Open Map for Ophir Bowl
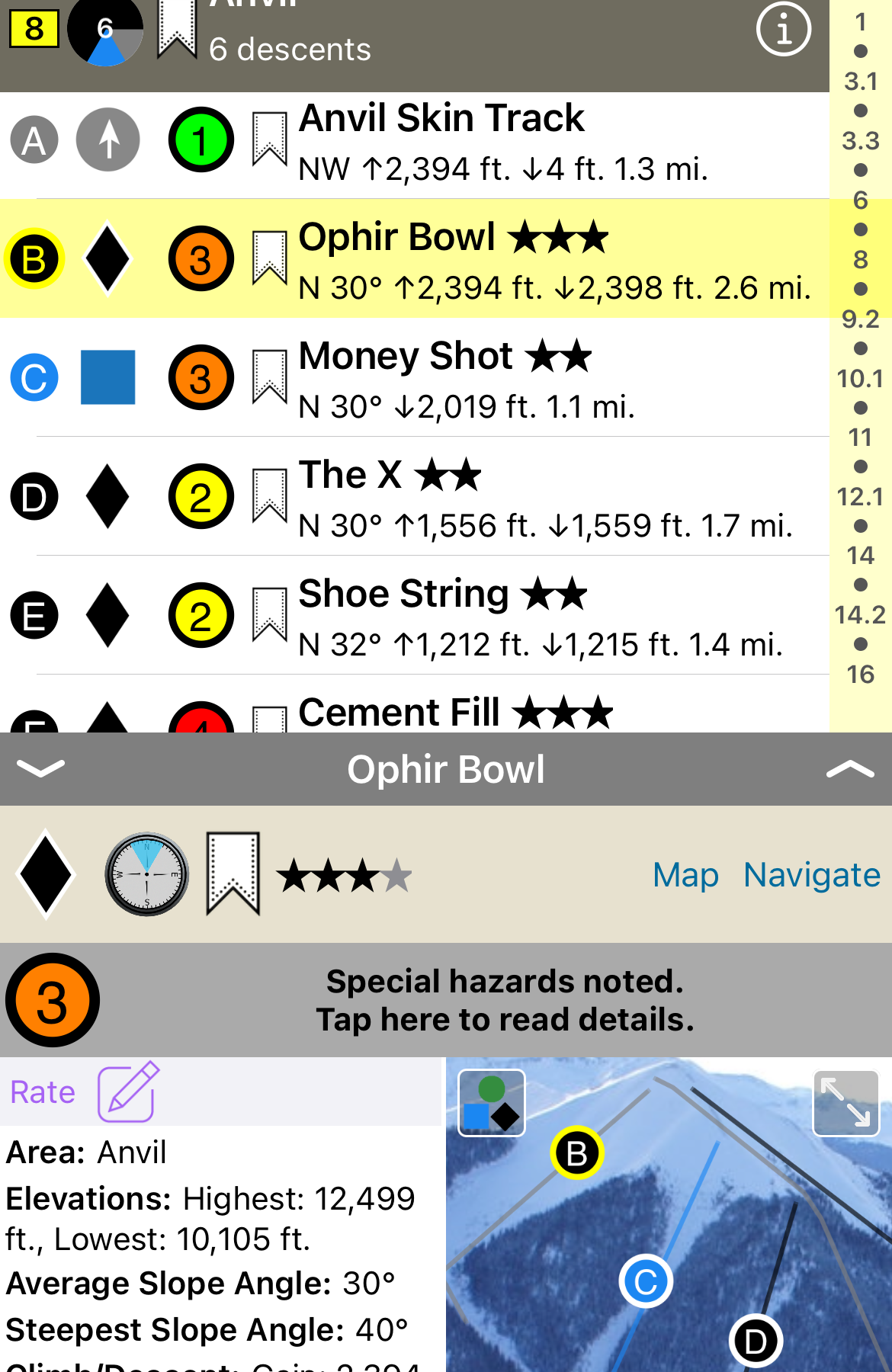892x1372 pixels. click(685, 875)
